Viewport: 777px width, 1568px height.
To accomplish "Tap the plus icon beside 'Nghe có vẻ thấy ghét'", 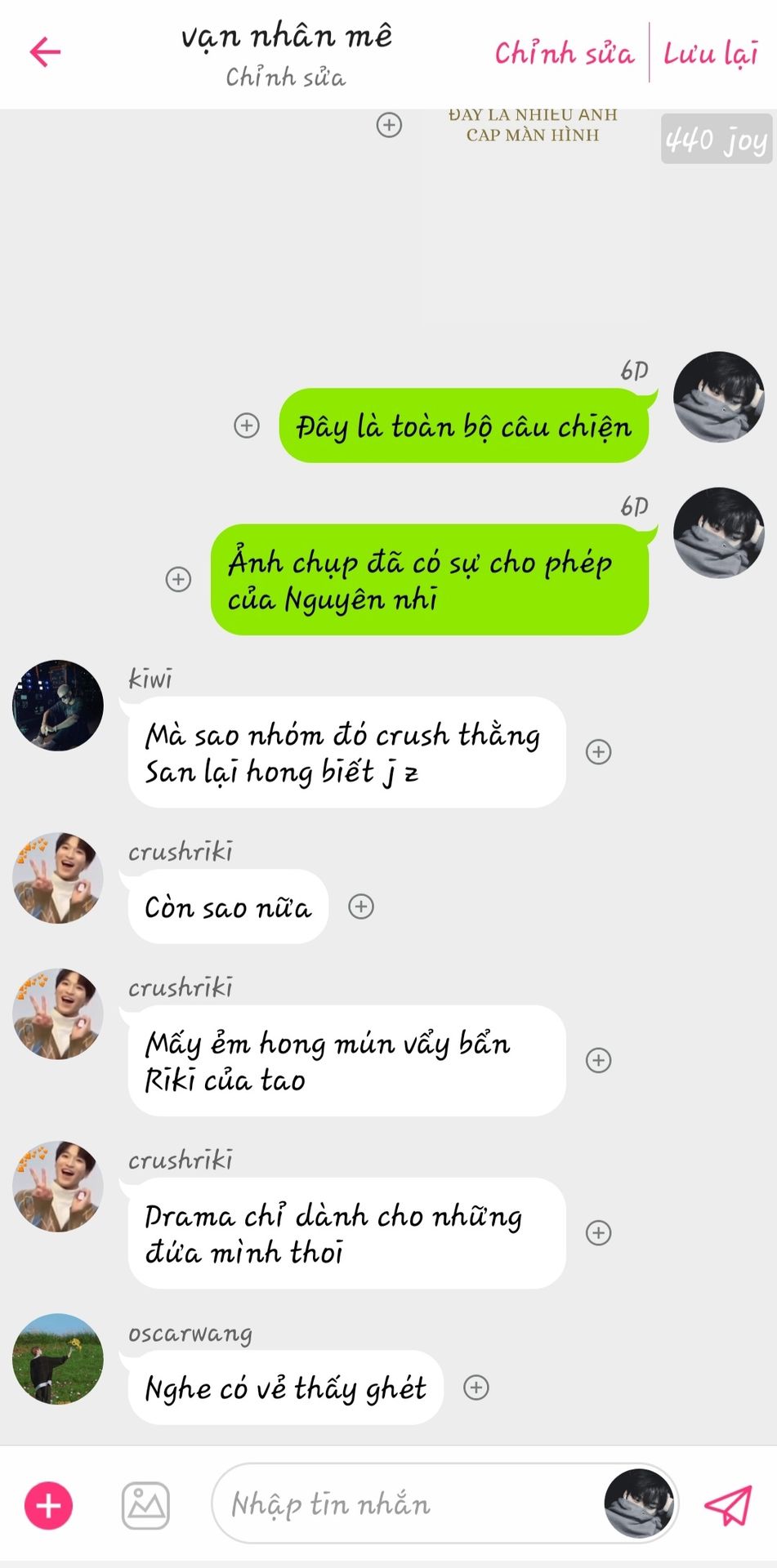I will point(476,1388).
